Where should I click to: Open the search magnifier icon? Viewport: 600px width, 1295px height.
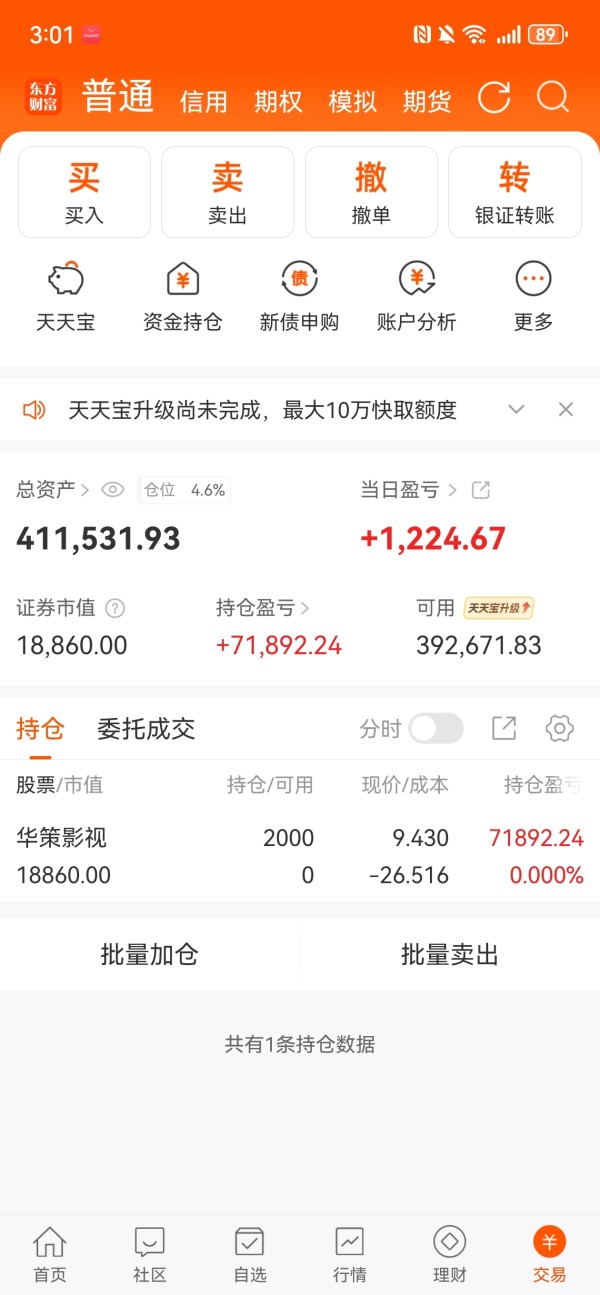(552, 98)
